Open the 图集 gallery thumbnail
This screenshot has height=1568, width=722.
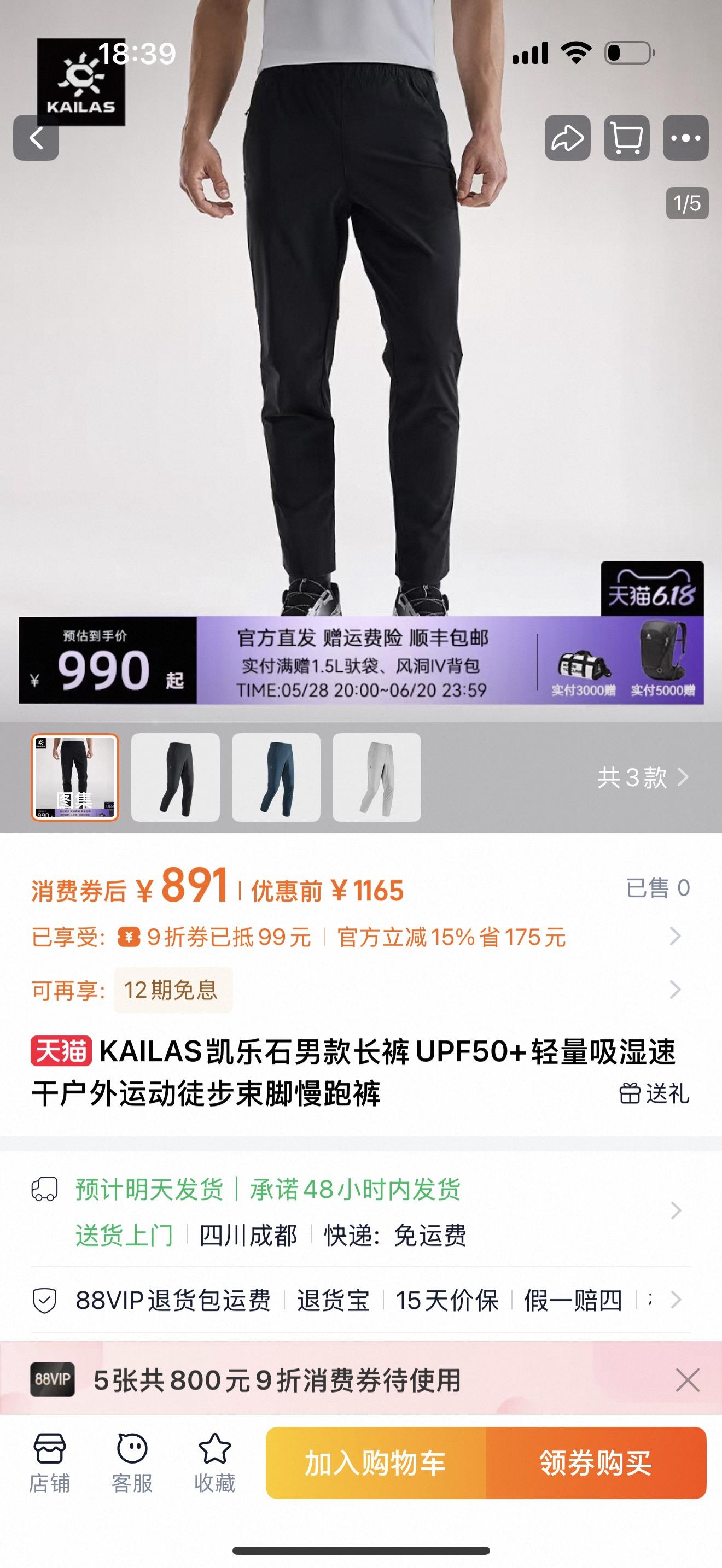click(75, 777)
